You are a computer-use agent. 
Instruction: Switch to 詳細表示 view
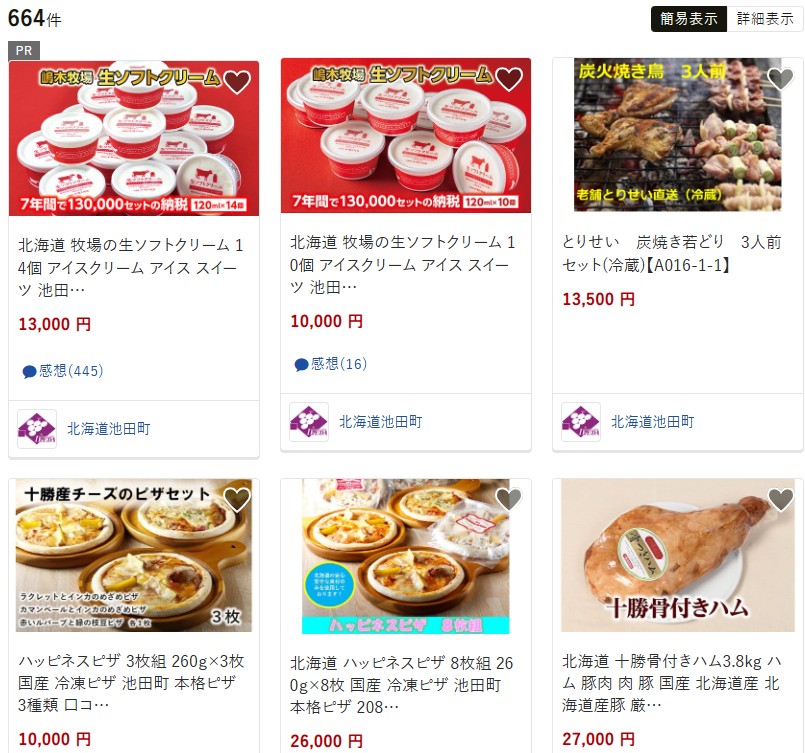pyautogui.click(x=765, y=19)
